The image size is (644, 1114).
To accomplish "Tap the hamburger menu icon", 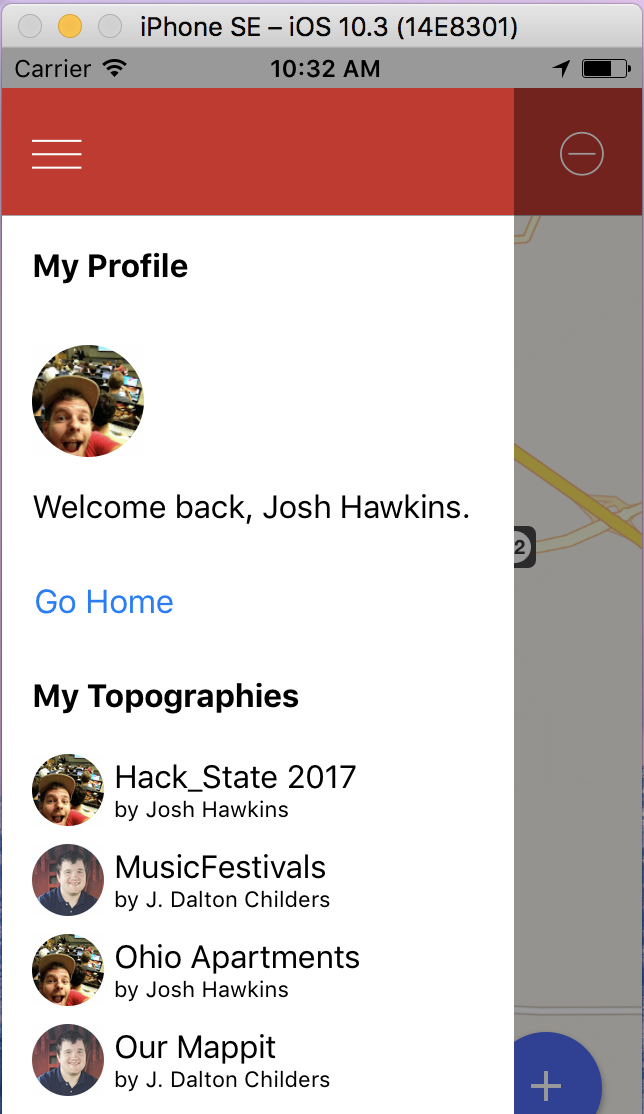I will click(57, 154).
